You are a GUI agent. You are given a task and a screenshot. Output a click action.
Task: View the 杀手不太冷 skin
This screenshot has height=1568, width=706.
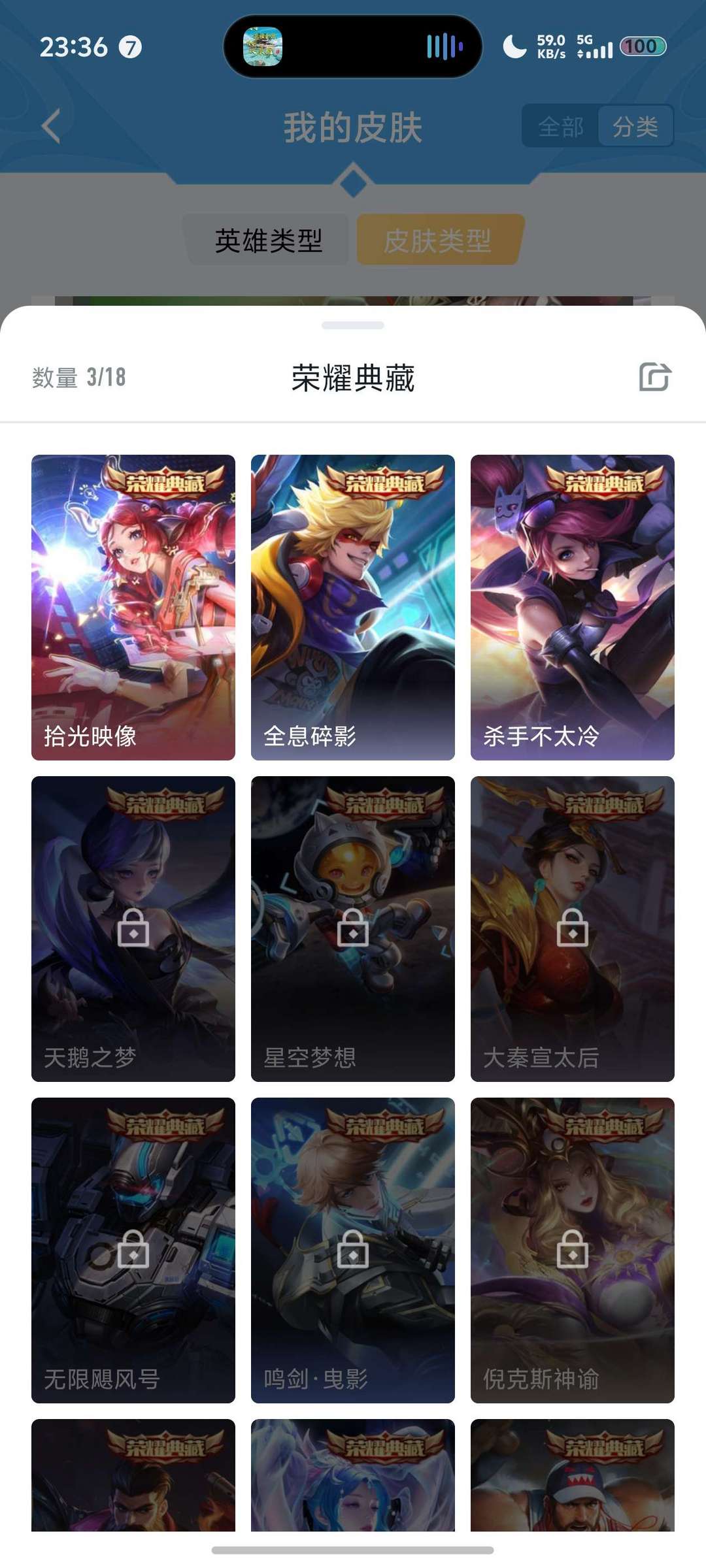click(x=573, y=607)
